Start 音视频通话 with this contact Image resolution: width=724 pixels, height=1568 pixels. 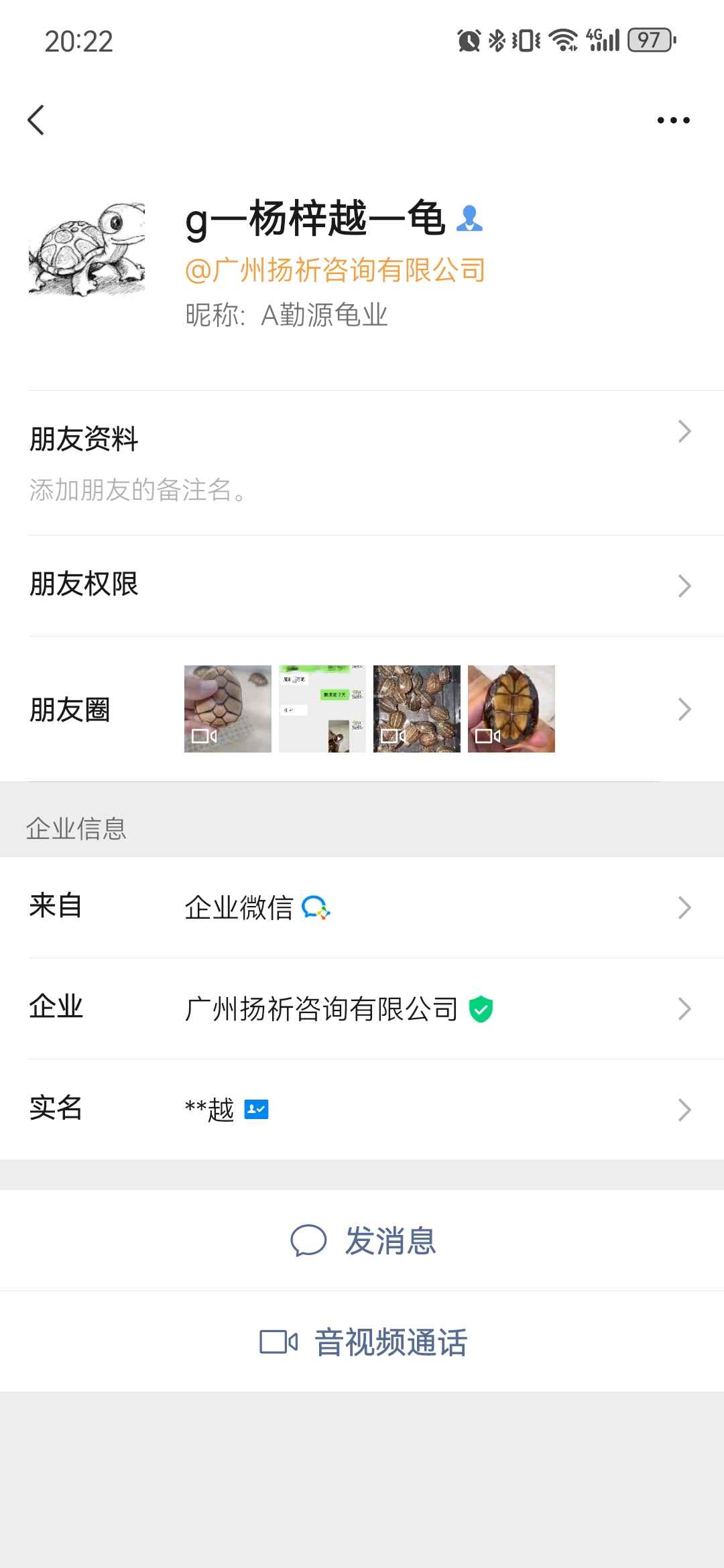(363, 1342)
